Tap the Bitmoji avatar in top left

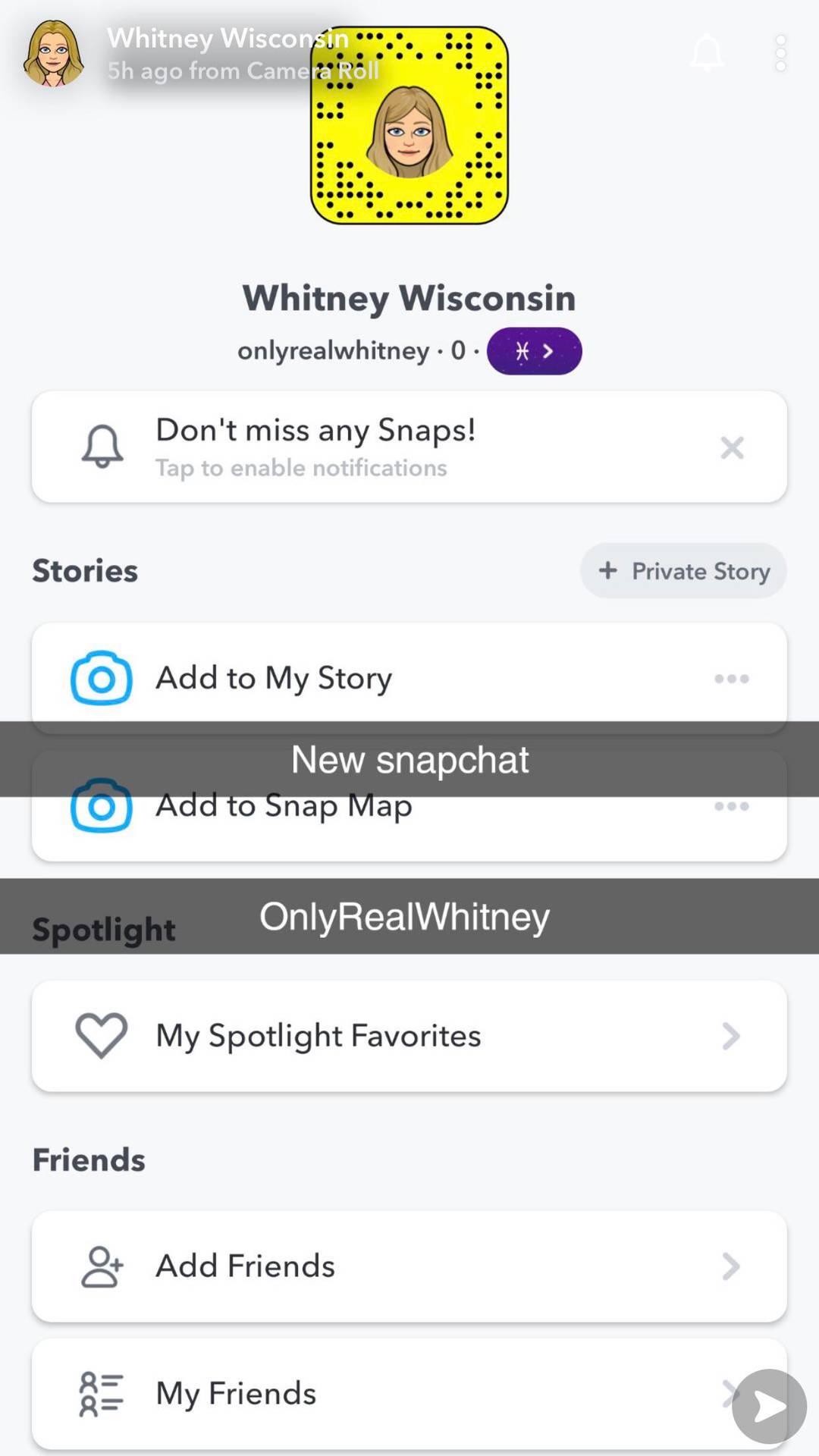pyautogui.click(x=53, y=55)
